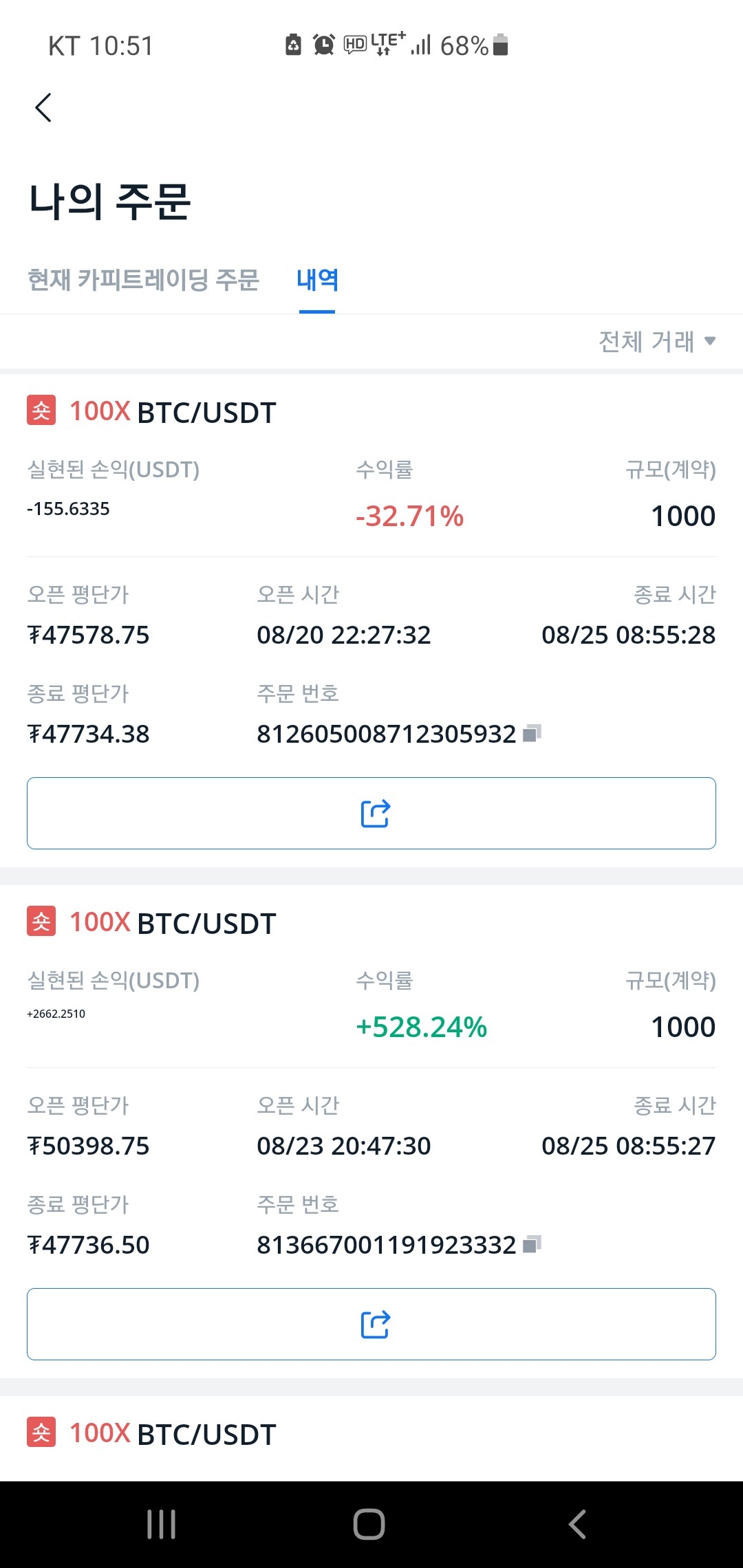This screenshot has width=743, height=1568.
Task: Go back using the top-left arrow
Action: point(43,108)
